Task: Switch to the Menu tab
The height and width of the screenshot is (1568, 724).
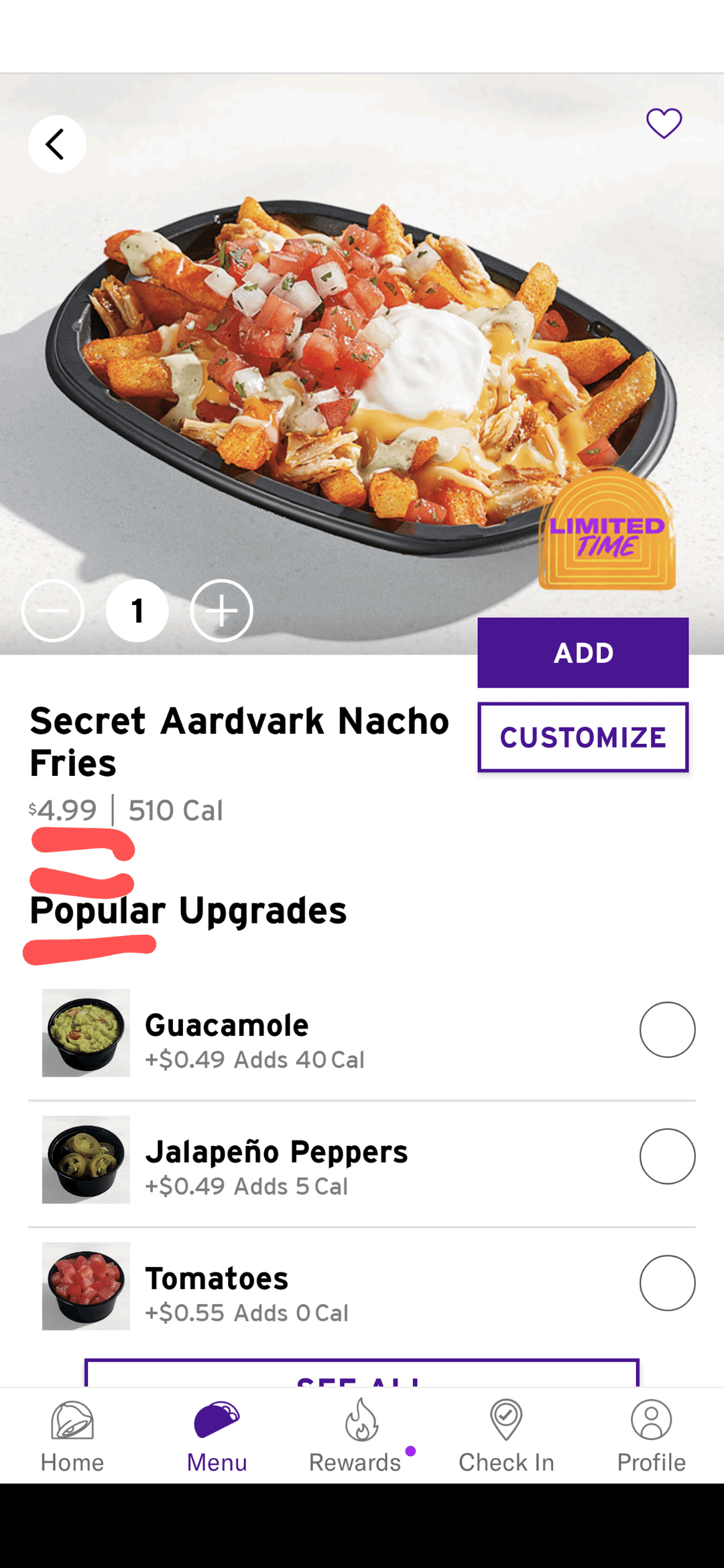Action: (217, 1436)
